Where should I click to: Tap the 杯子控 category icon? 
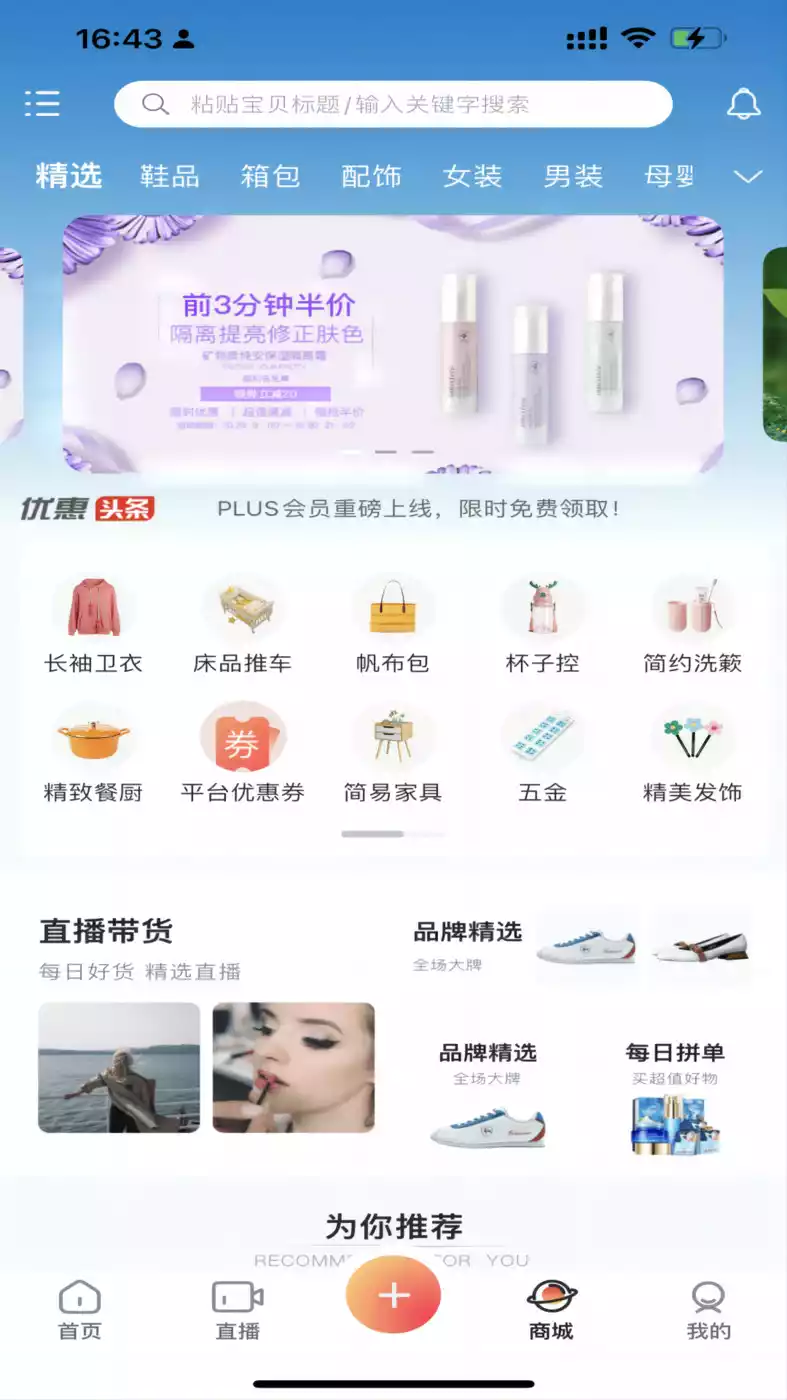tap(543, 620)
